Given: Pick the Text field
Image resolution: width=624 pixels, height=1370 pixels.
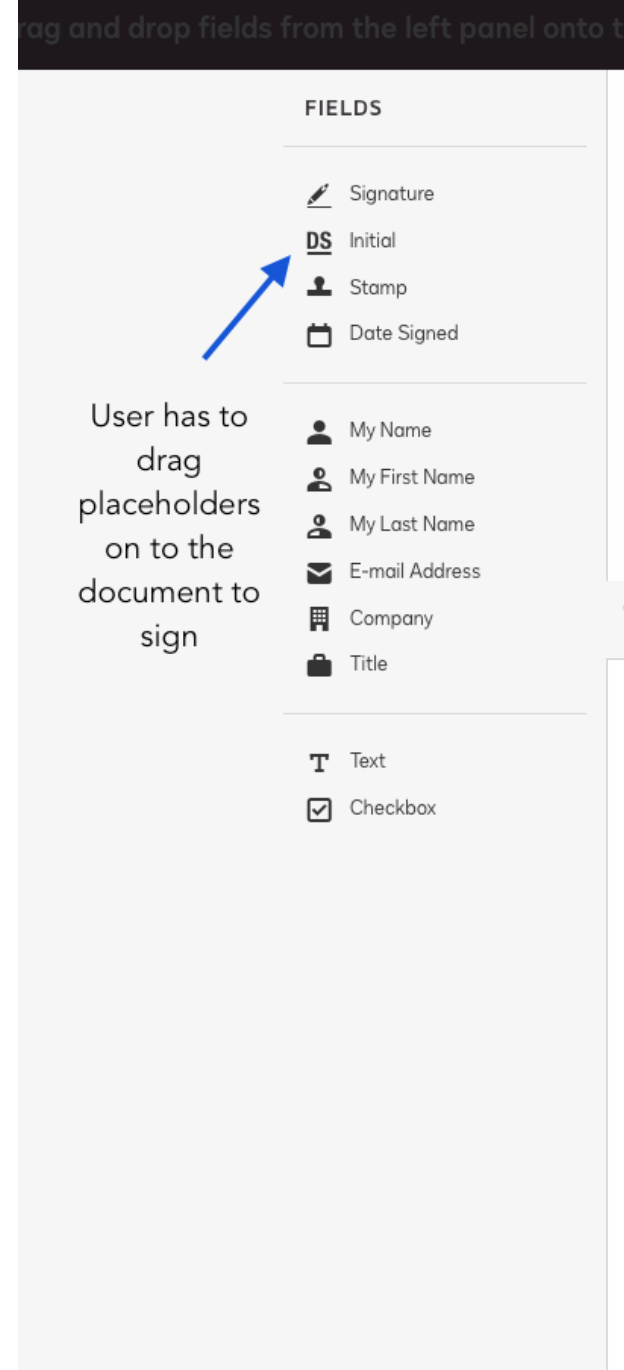Looking at the screenshot, I should [346, 762].
